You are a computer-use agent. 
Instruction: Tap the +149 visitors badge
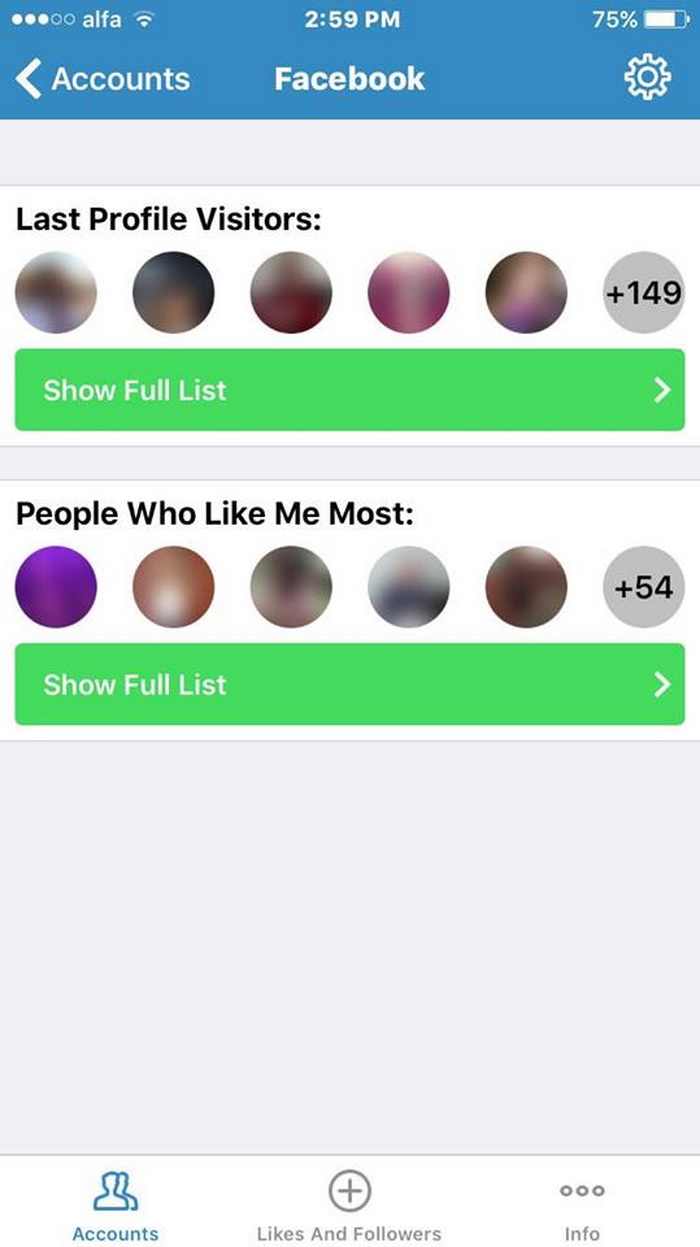pyautogui.click(x=644, y=292)
